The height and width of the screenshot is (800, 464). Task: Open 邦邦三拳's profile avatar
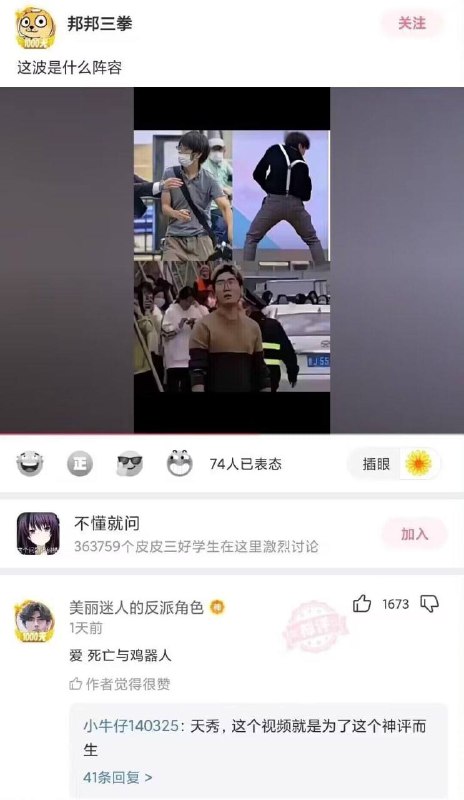pos(35,28)
